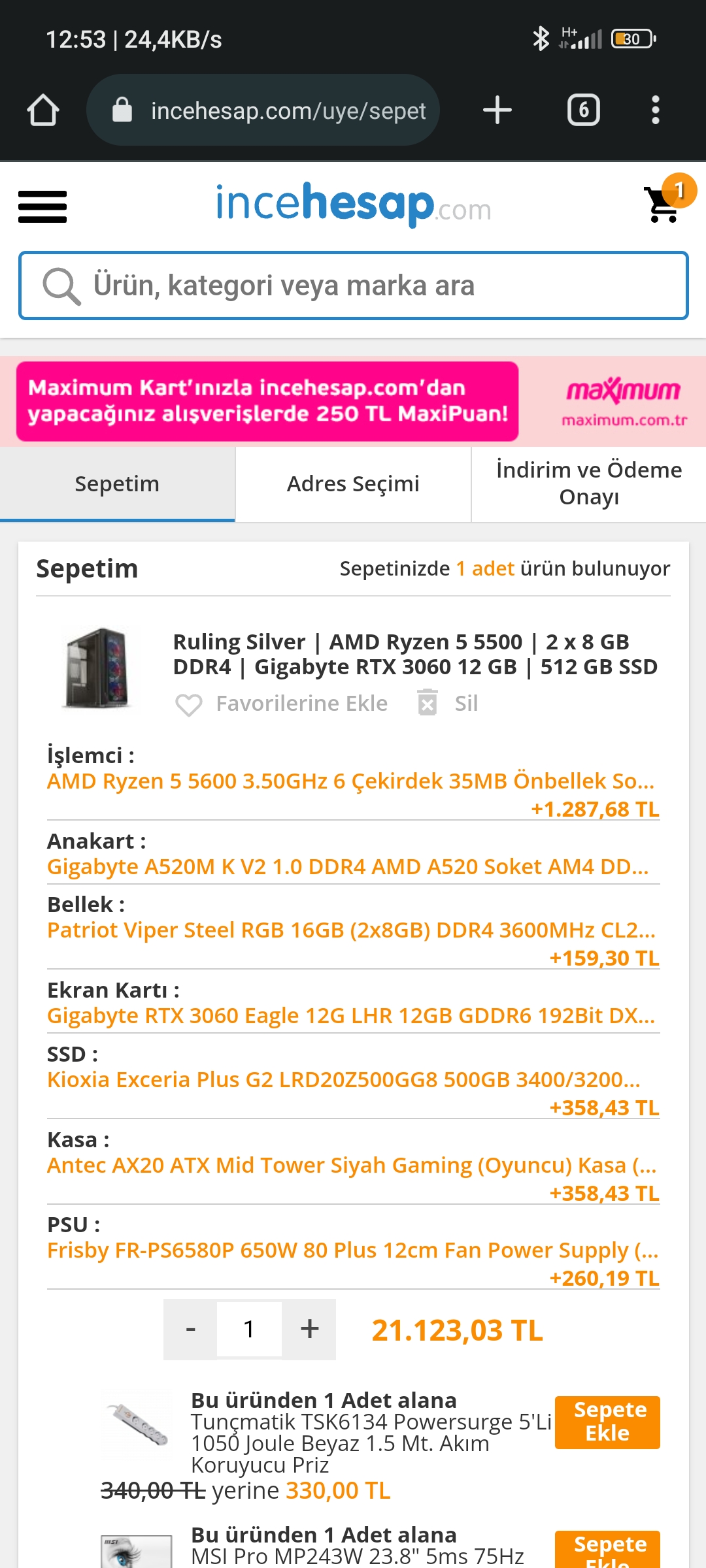
Task: Open a new browser tab
Action: (497, 110)
